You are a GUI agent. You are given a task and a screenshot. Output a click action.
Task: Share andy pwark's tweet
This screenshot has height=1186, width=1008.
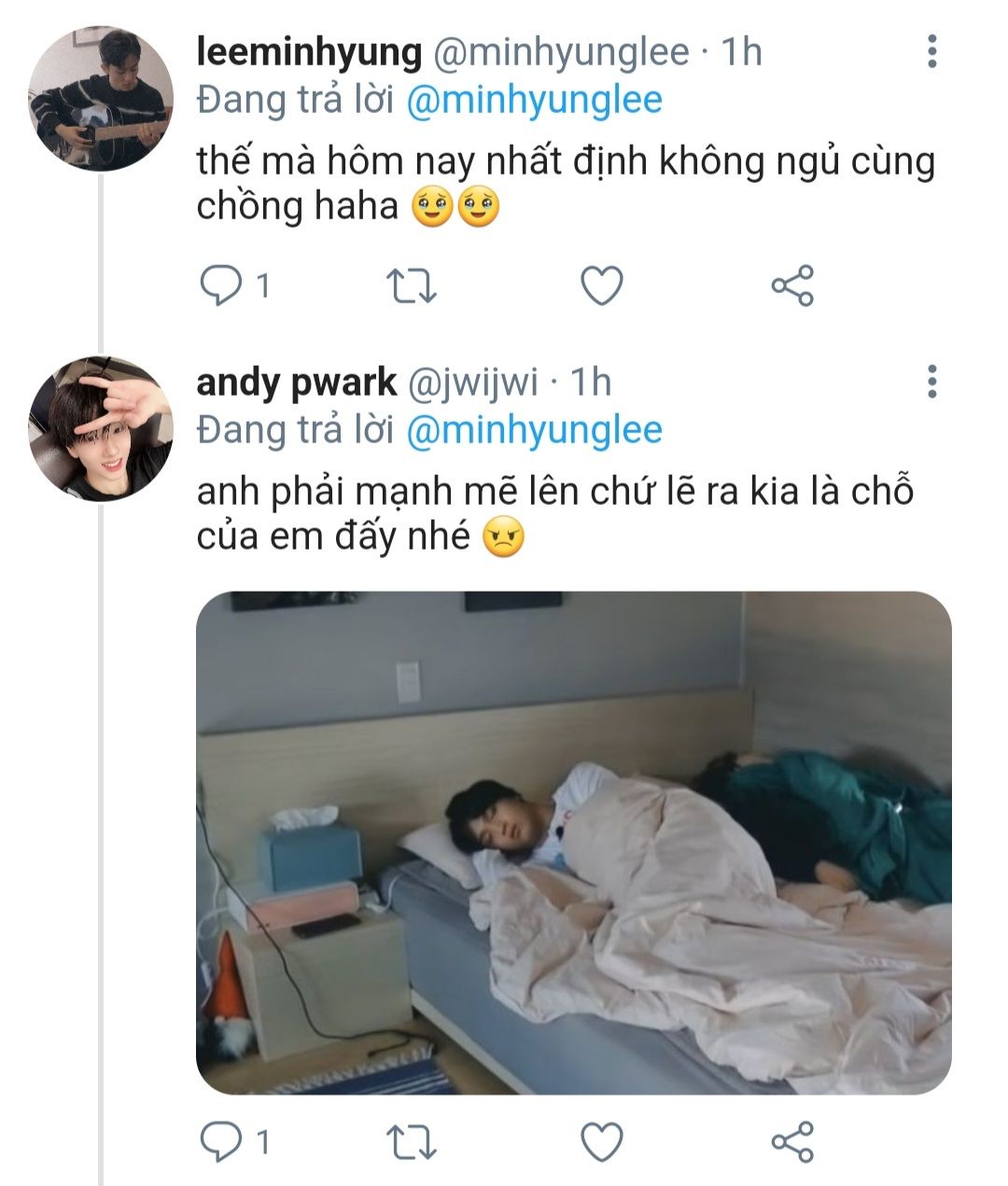pyautogui.click(x=792, y=1142)
